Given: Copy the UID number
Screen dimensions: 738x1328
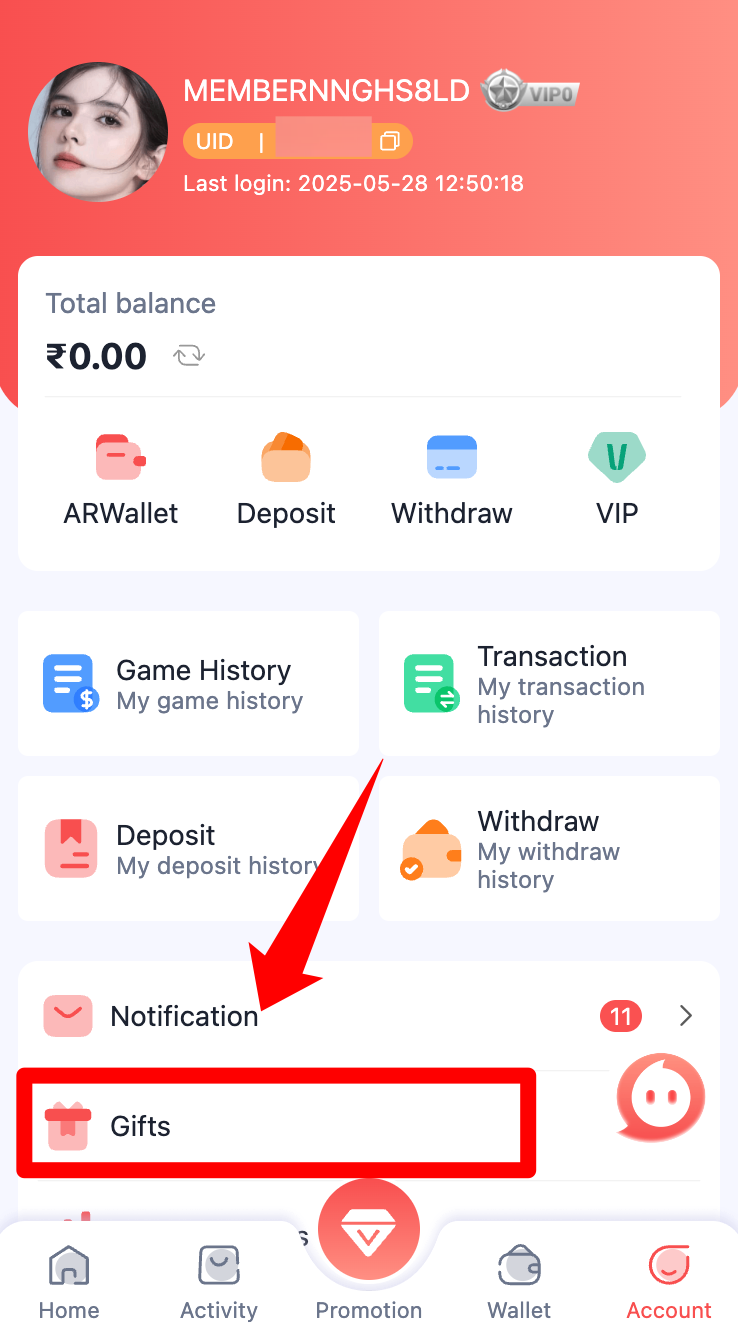Looking at the screenshot, I should pos(389,142).
